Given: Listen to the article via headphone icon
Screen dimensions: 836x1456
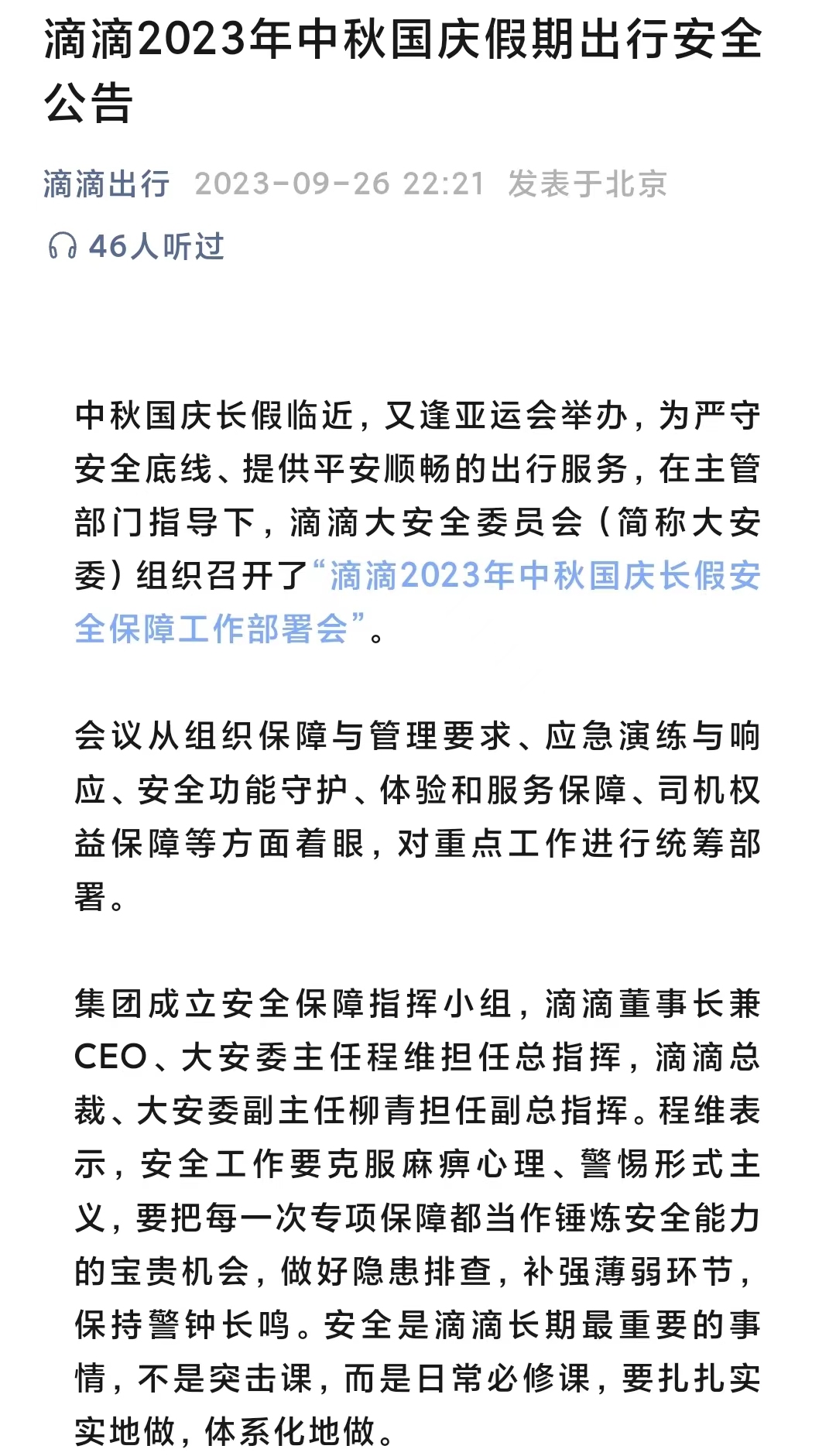Looking at the screenshot, I should coord(63,246).
